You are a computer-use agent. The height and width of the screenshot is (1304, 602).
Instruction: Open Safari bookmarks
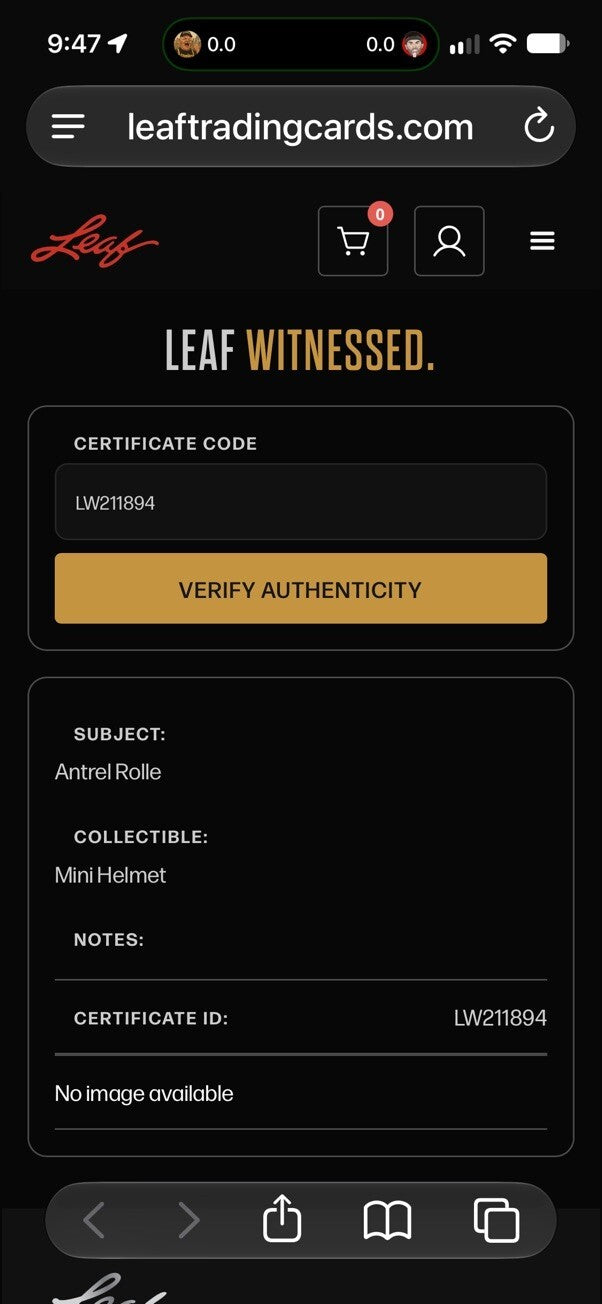coord(387,1221)
